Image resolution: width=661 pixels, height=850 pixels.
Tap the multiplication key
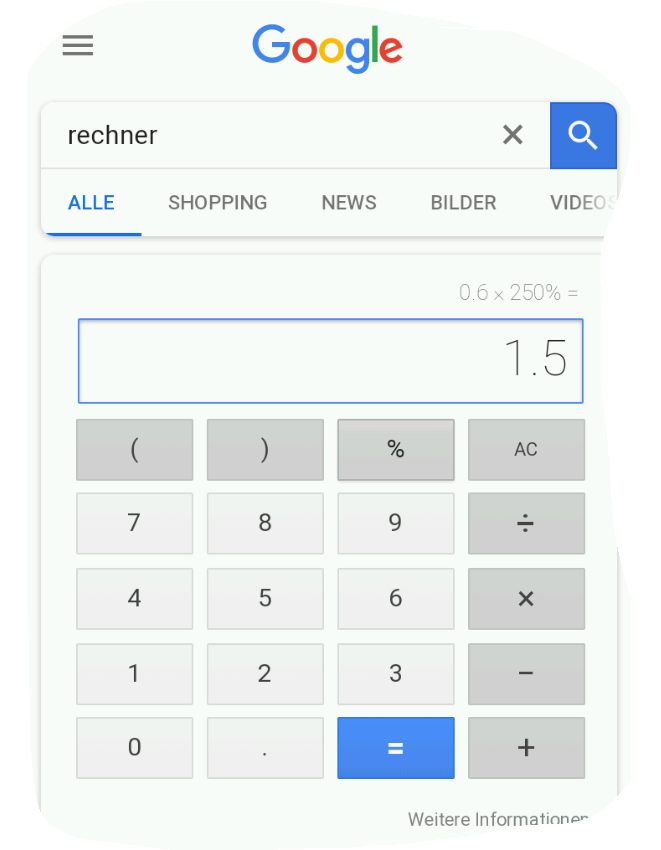(526, 599)
